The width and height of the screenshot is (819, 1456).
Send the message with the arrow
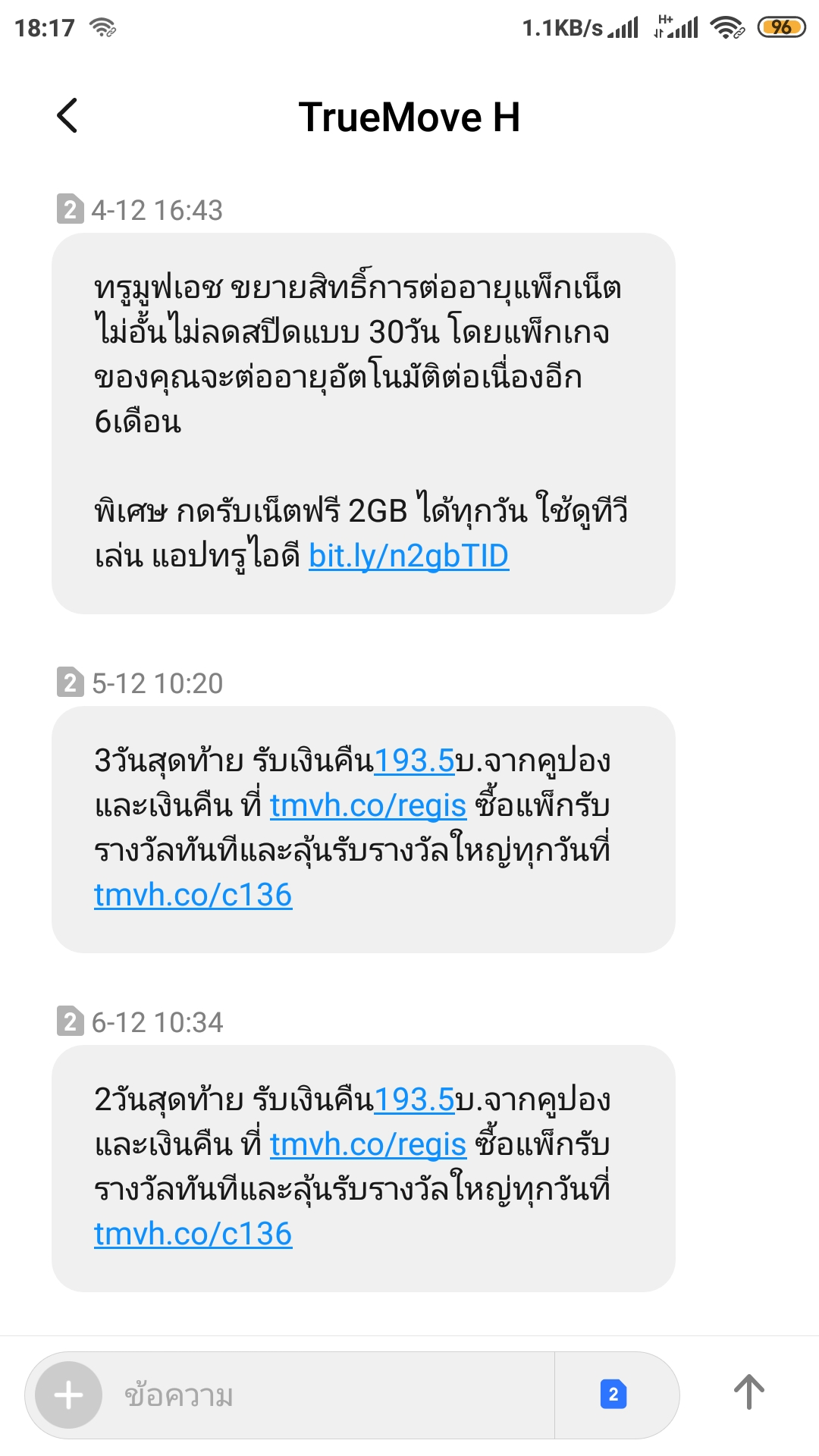click(748, 1393)
